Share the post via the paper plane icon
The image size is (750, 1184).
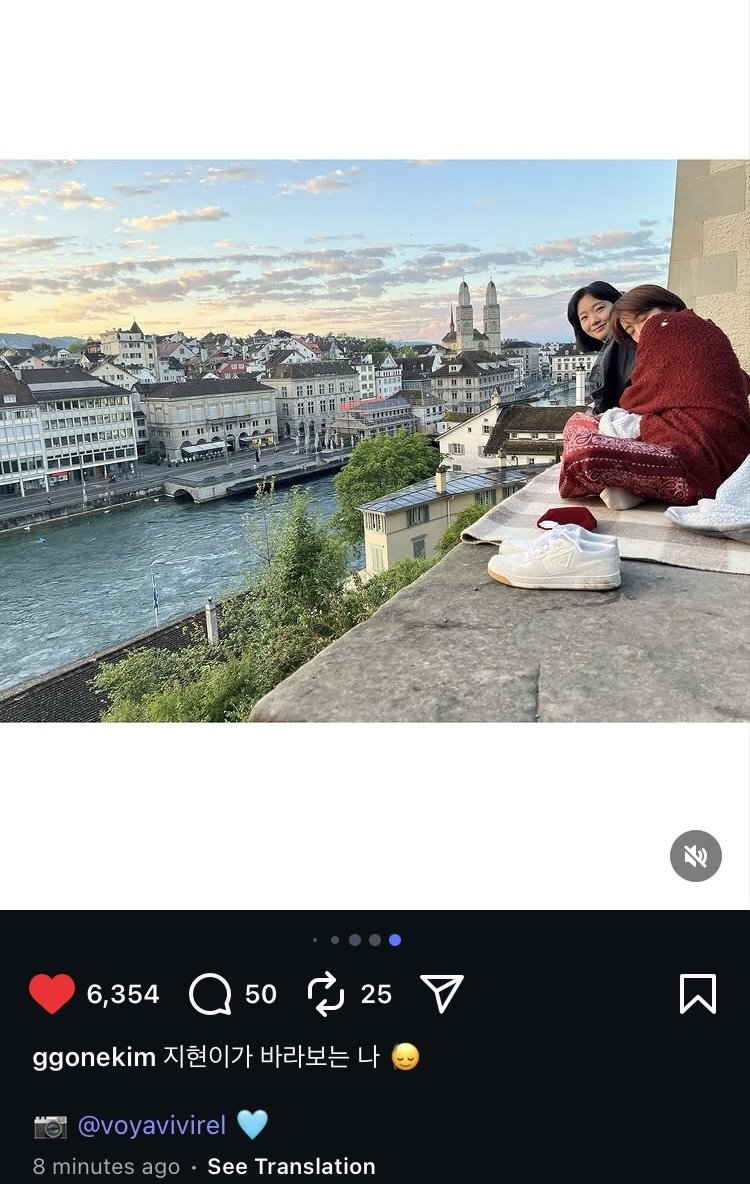pos(441,994)
